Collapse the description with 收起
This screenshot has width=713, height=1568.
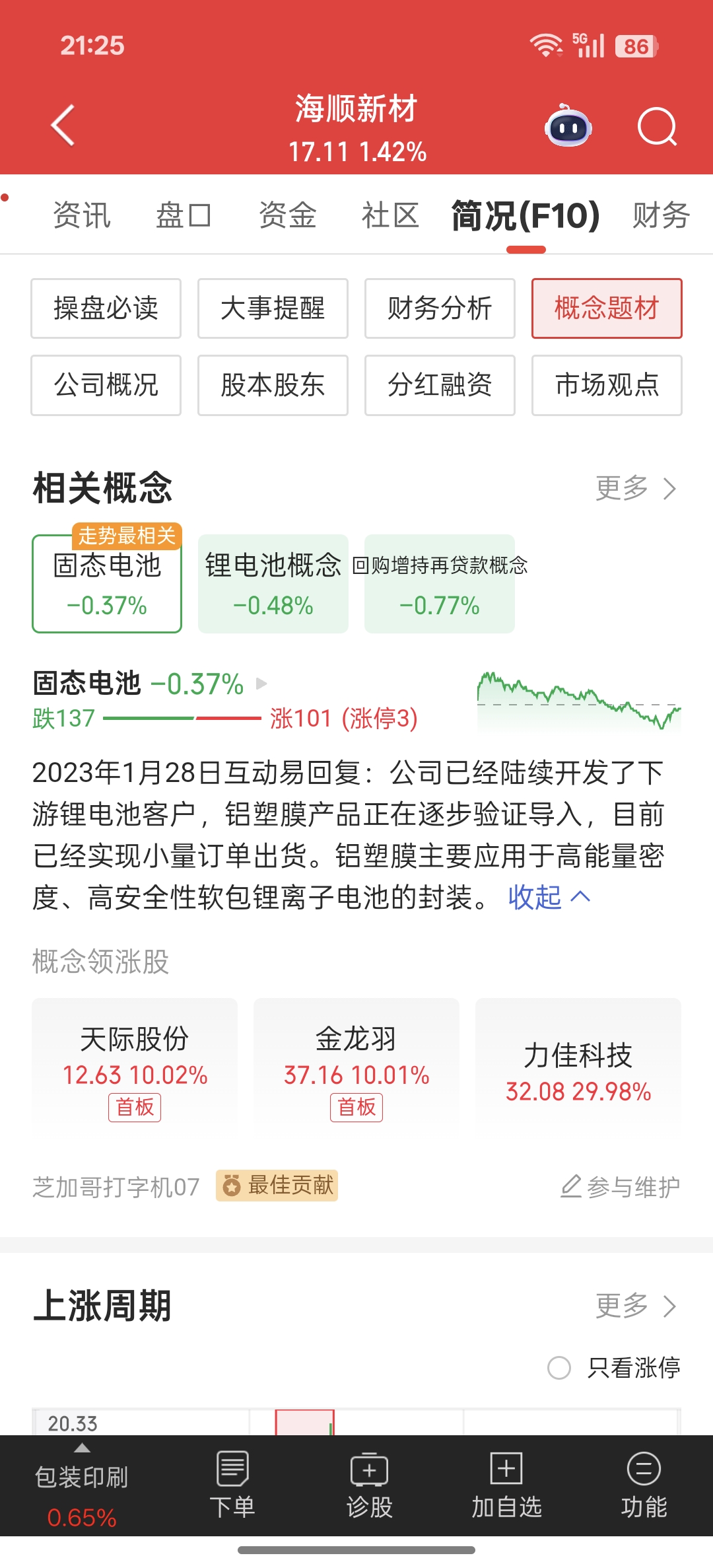[549, 897]
